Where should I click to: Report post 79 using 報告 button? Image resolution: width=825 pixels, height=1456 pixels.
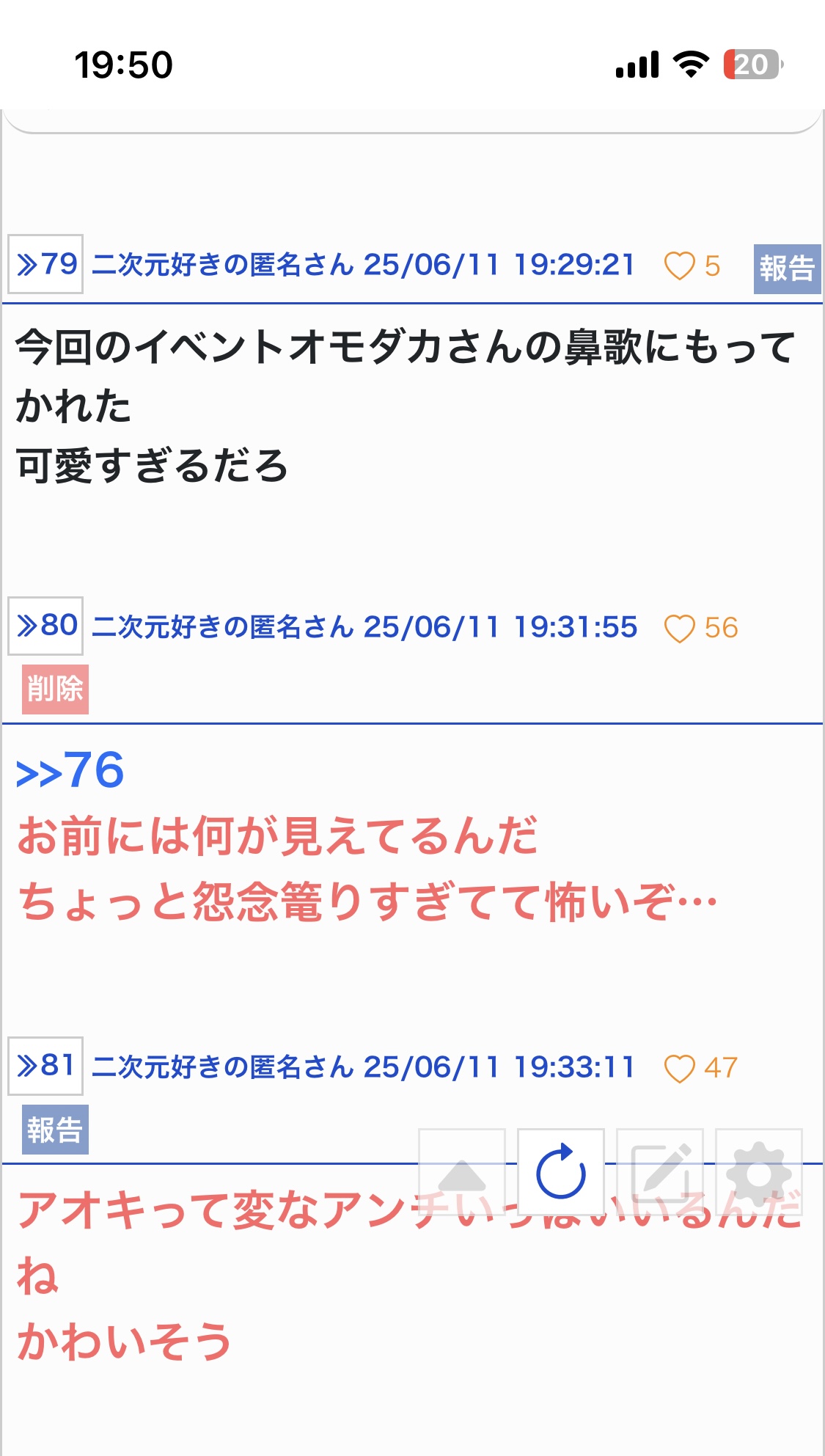[787, 268]
